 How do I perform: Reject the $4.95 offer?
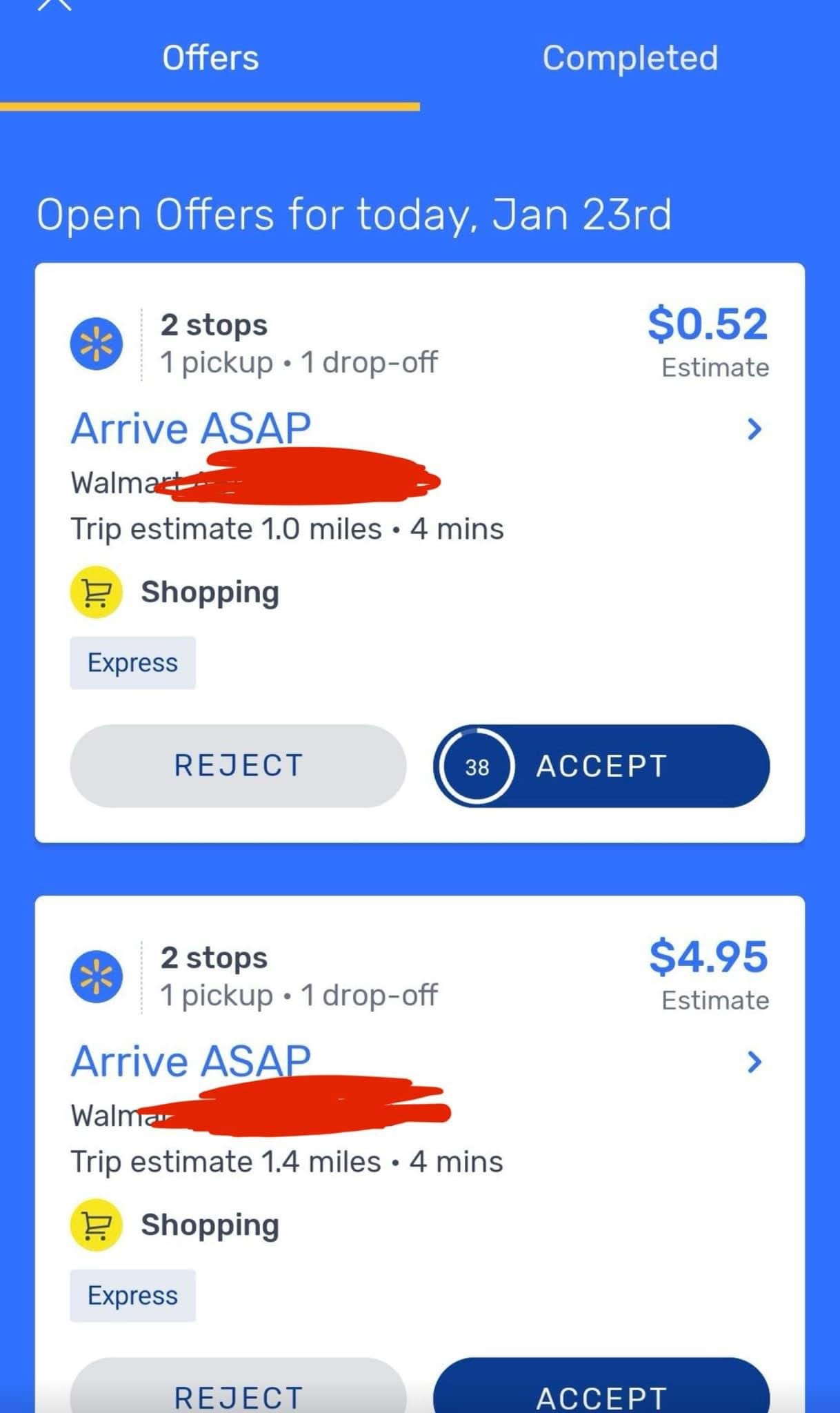click(x=238, y=1396)
